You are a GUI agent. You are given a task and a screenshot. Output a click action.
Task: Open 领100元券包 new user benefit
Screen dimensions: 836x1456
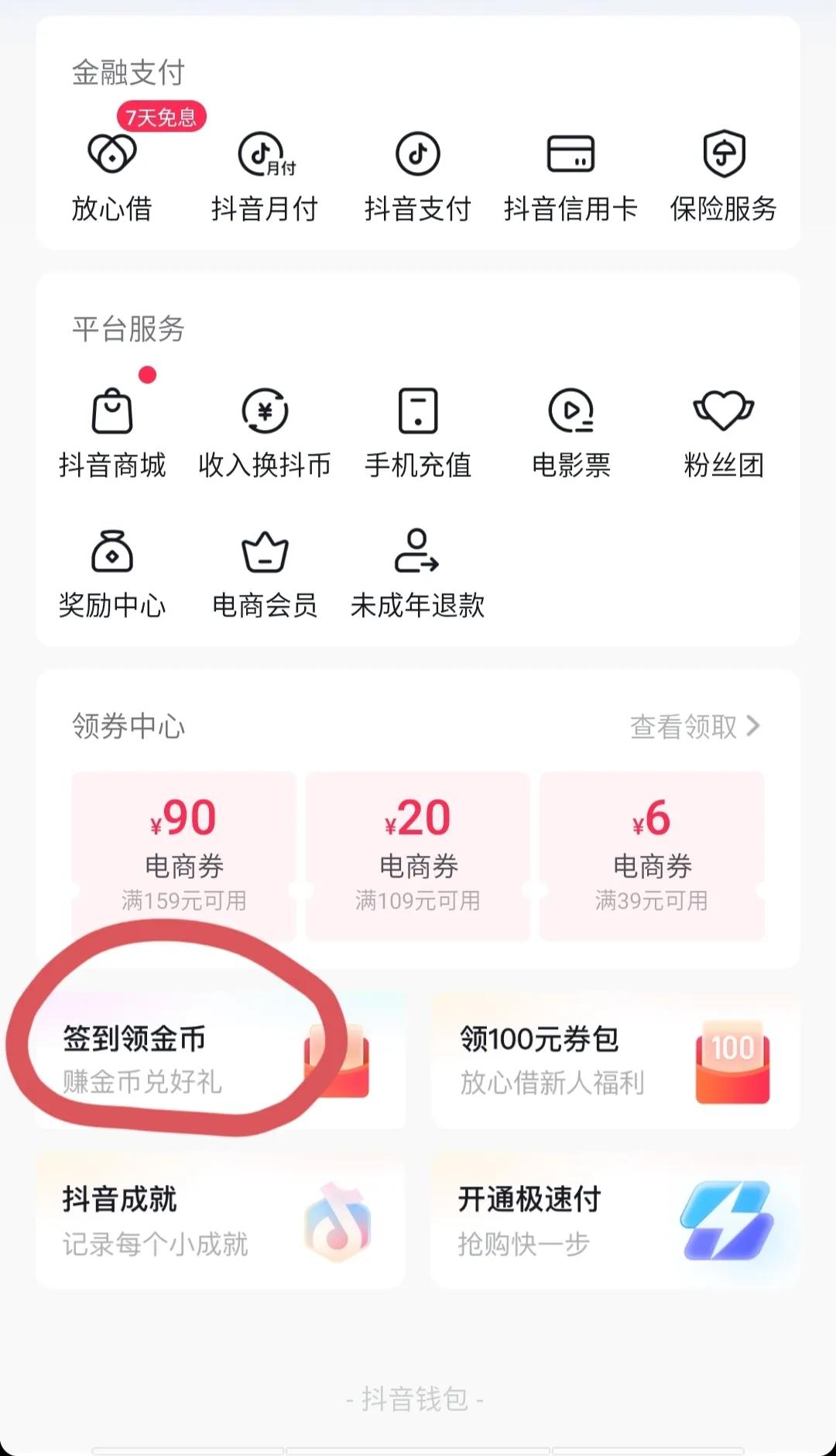pyautogui.click(x=615, y=1065)
